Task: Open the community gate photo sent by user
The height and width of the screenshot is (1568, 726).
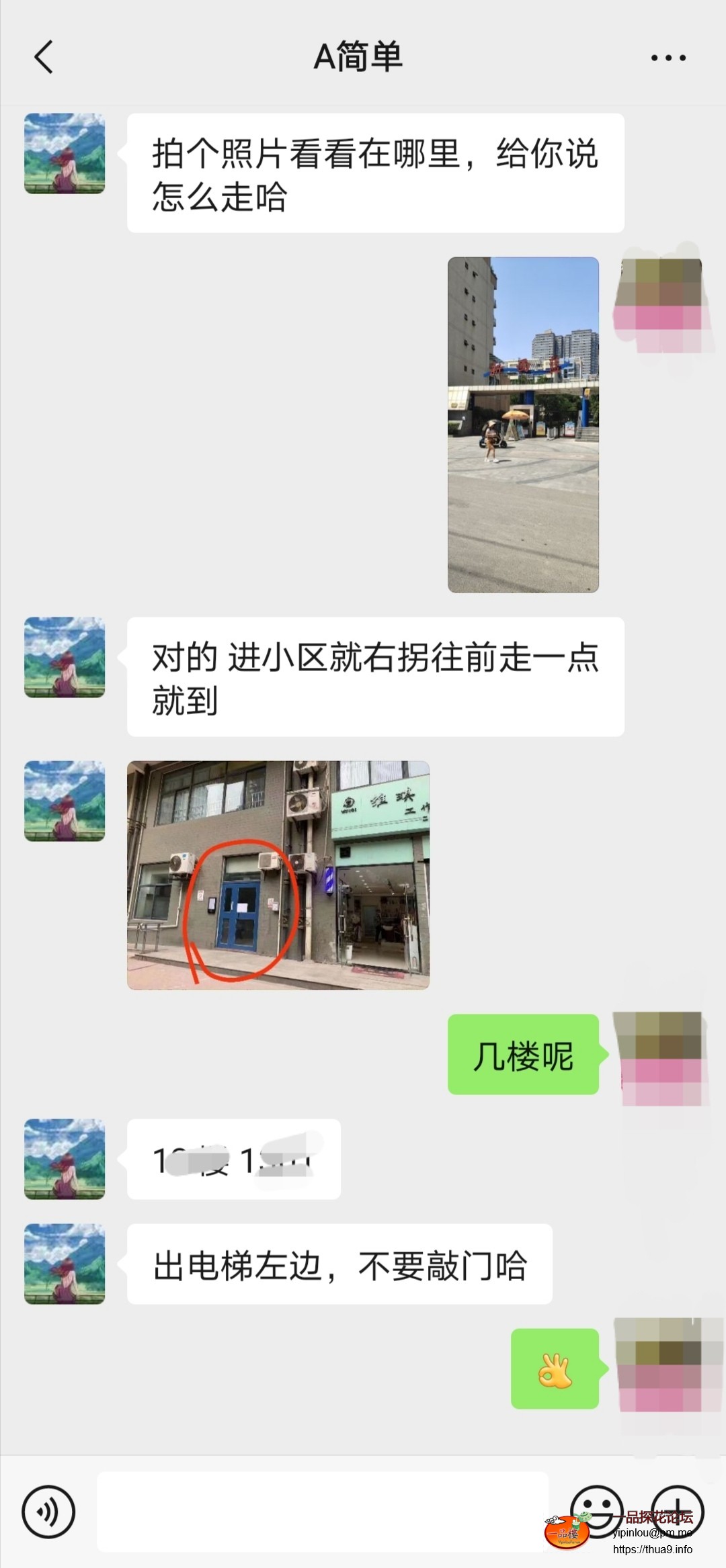Action: click(x=524, y=423)
